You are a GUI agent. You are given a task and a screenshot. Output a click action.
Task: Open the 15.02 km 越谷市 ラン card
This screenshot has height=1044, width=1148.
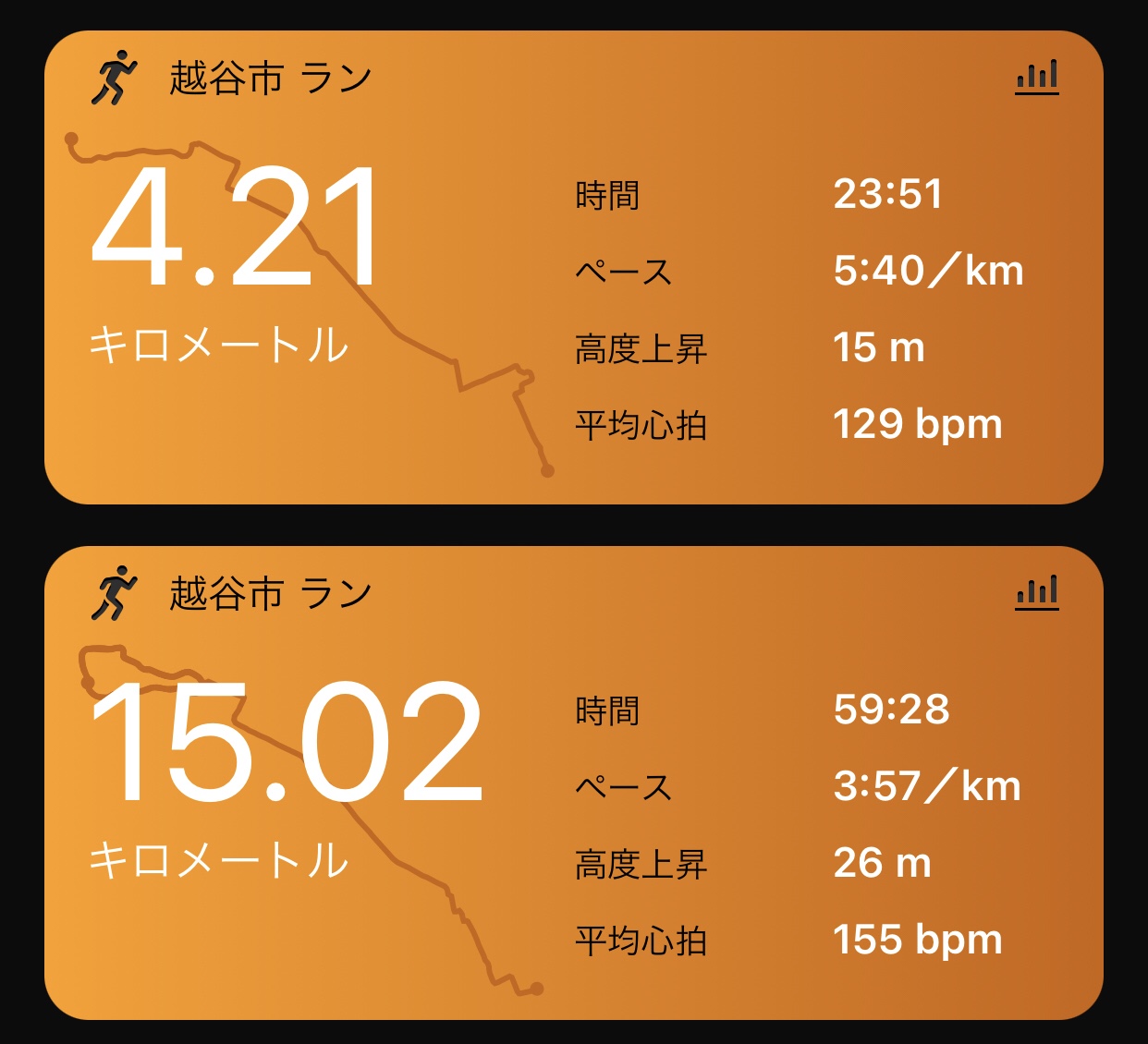point(573,783)
